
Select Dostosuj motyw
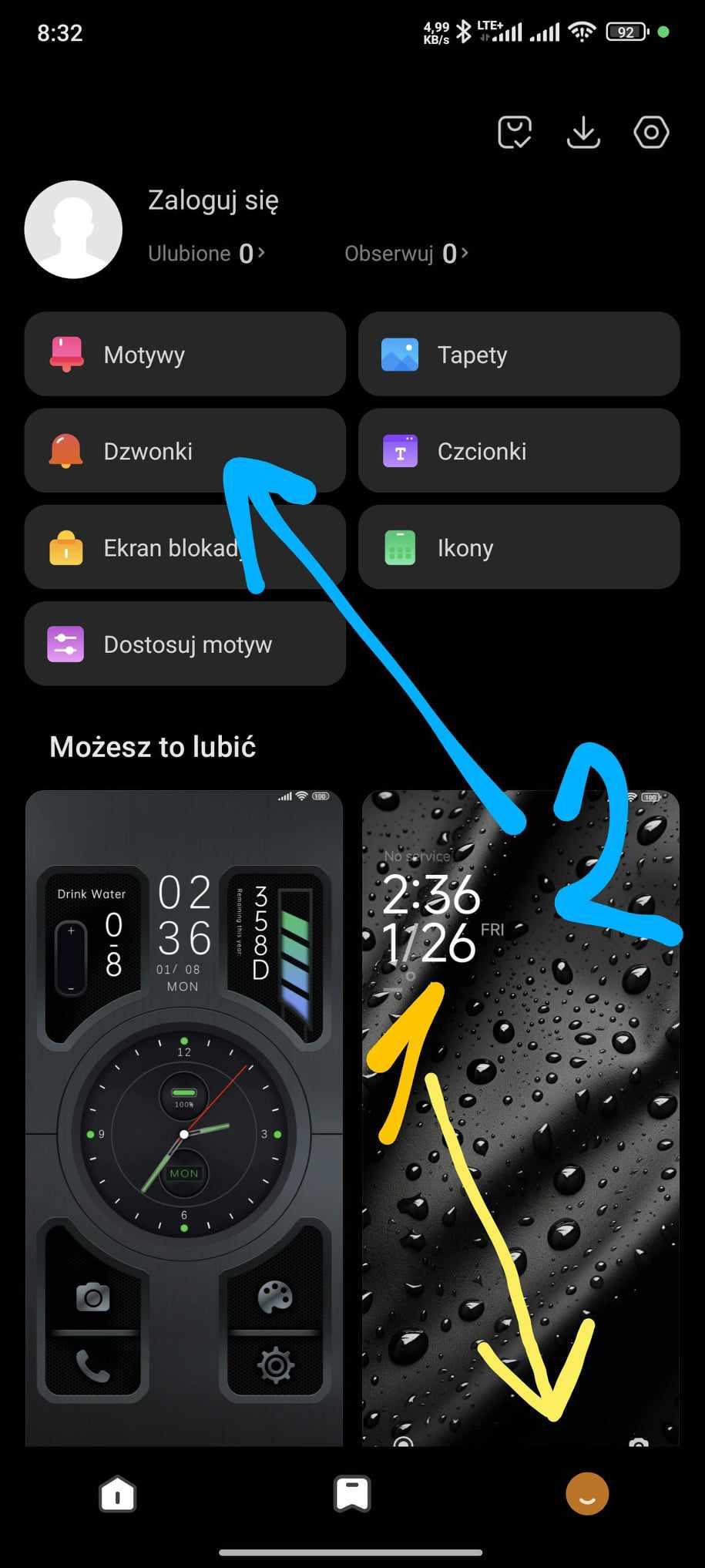click(185, 644)
